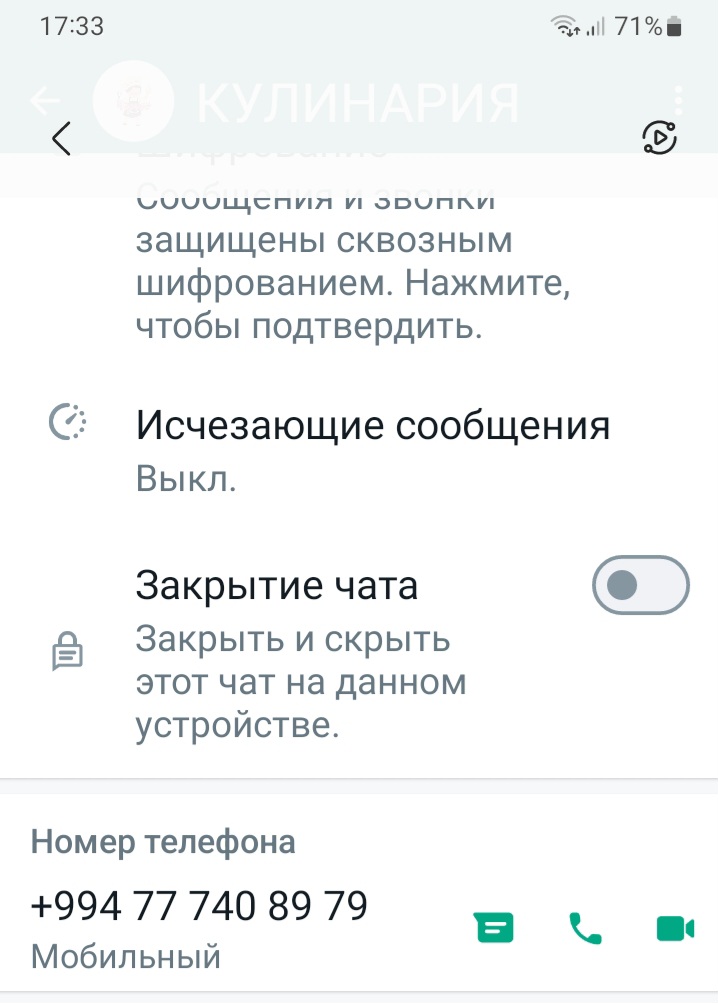Open Исчезающие сообщения settings

tap(372, 448)
